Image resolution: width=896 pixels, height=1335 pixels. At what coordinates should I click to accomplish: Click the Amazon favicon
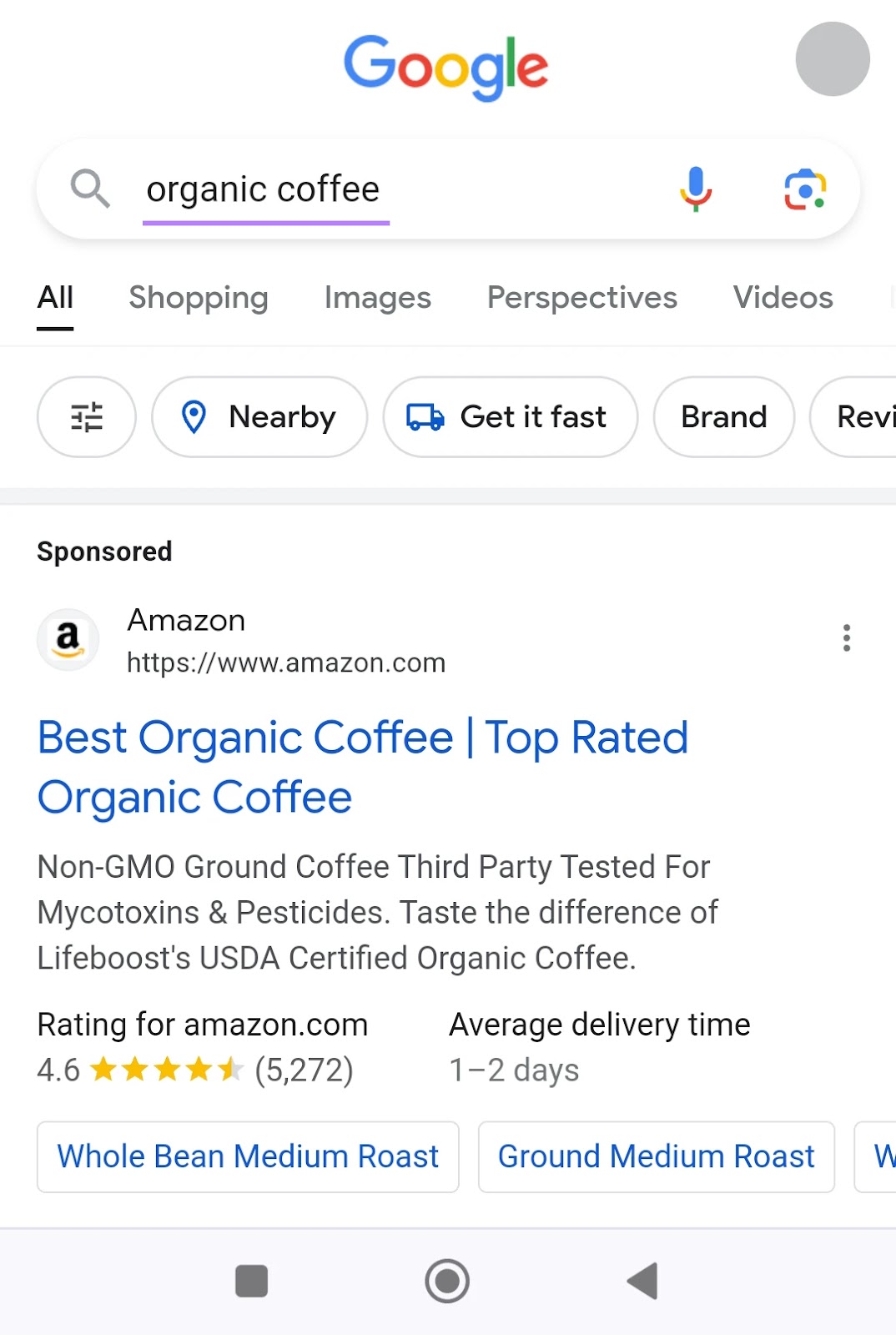click(x=68, y=639)
